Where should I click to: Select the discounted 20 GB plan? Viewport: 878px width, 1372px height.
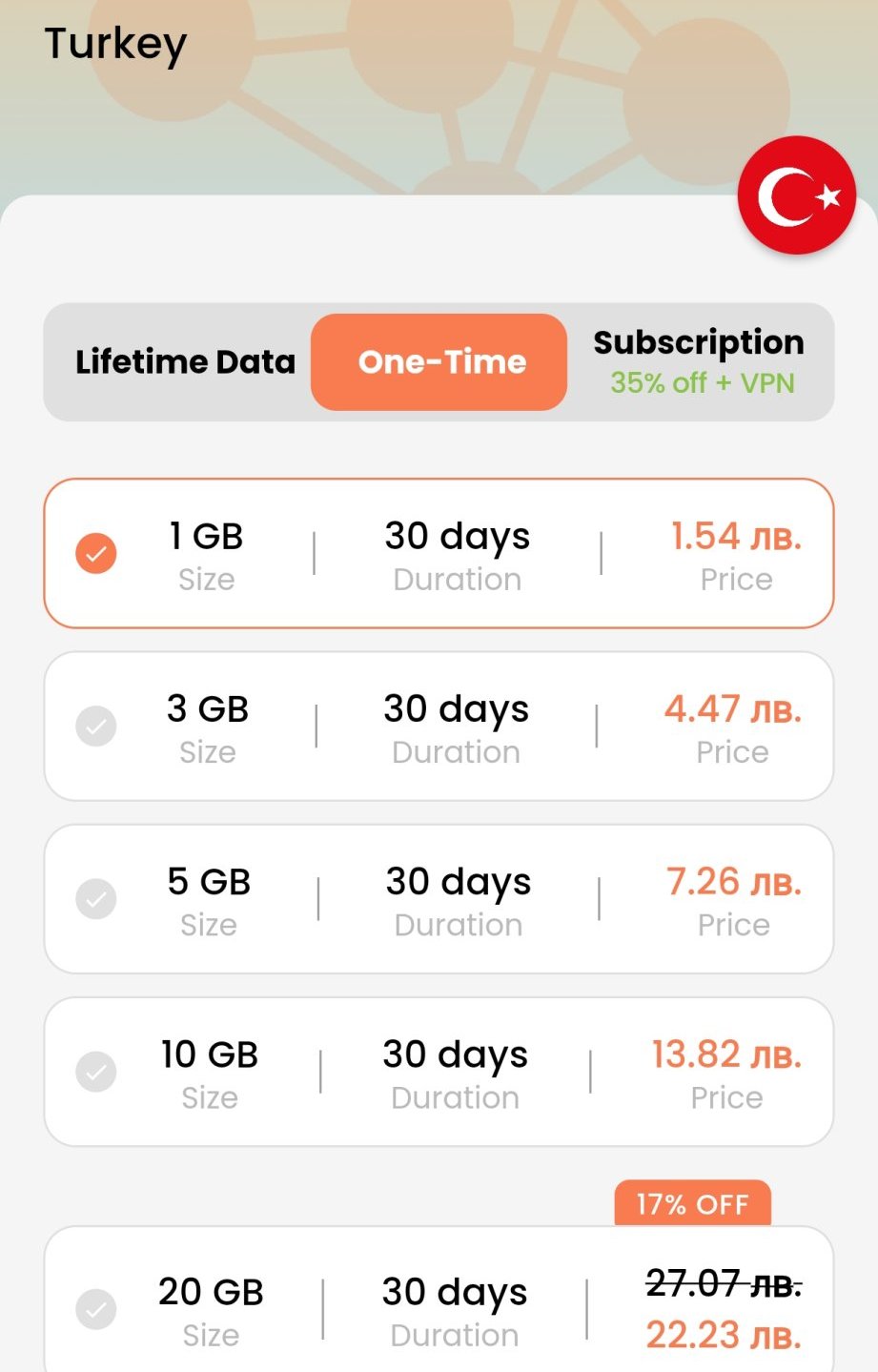439,1306
